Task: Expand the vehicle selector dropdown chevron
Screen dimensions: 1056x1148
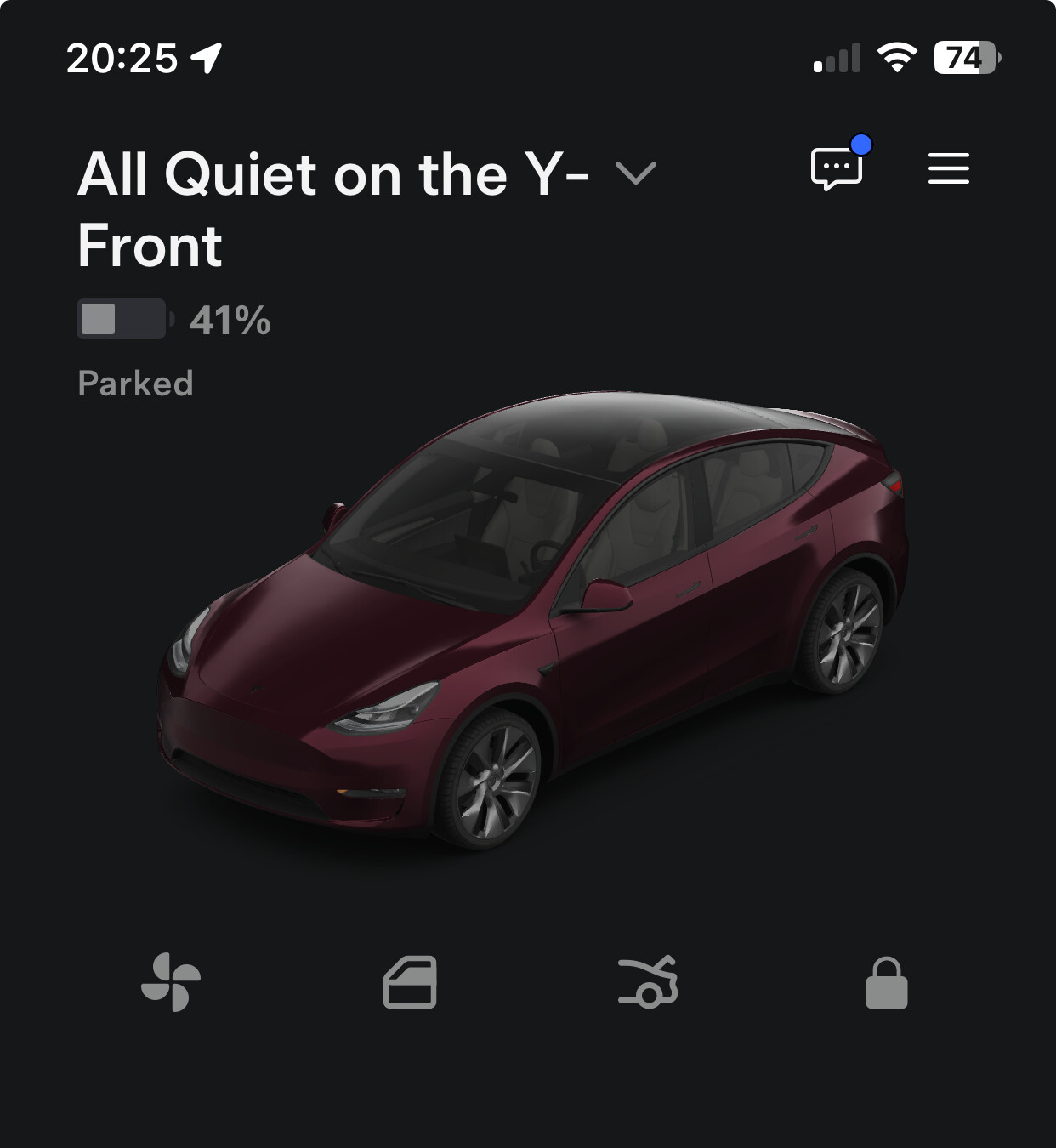Action: pyautogui.click(x=635, y=173)
